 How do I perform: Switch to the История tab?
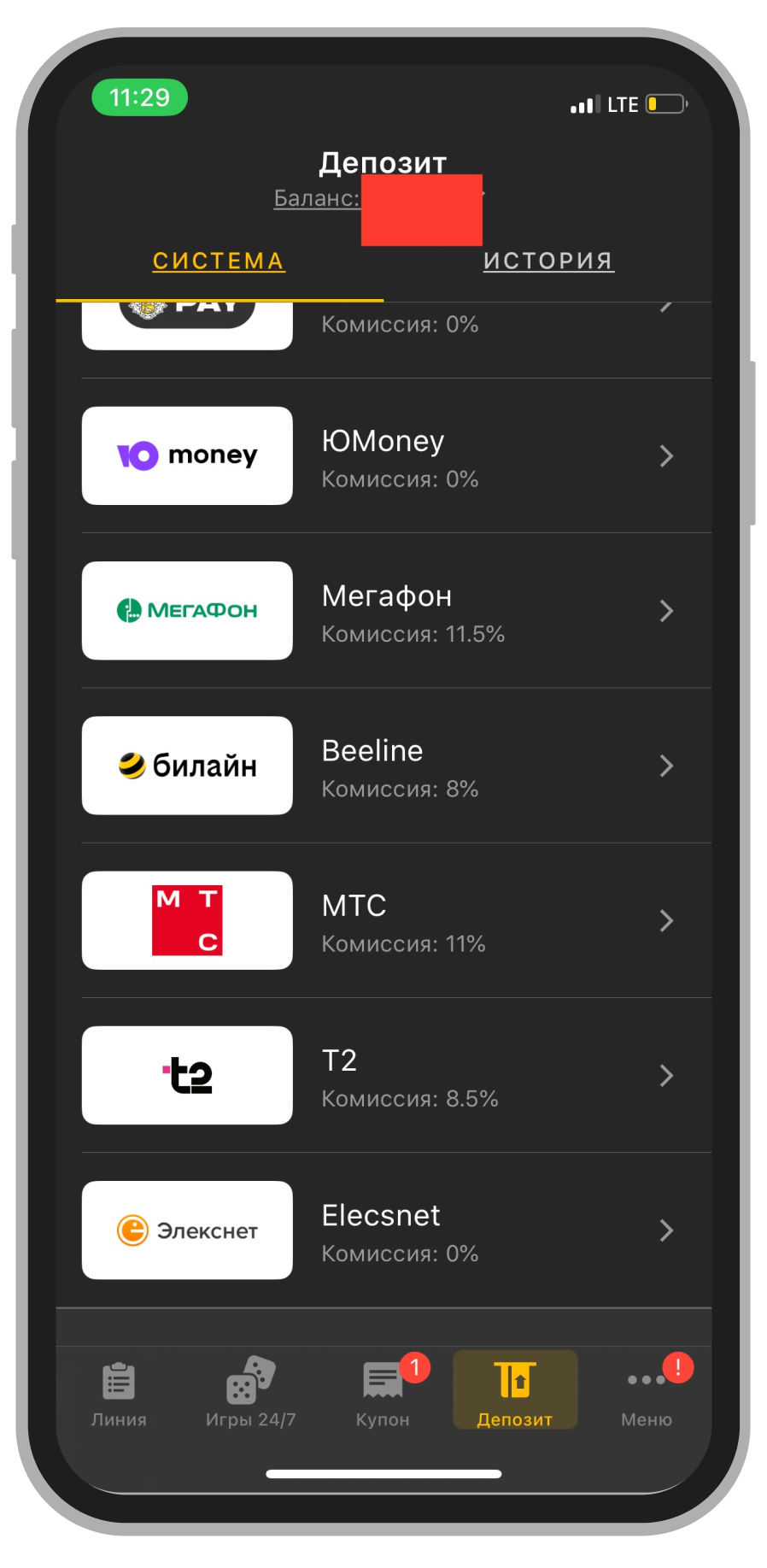tap(548, 261)
